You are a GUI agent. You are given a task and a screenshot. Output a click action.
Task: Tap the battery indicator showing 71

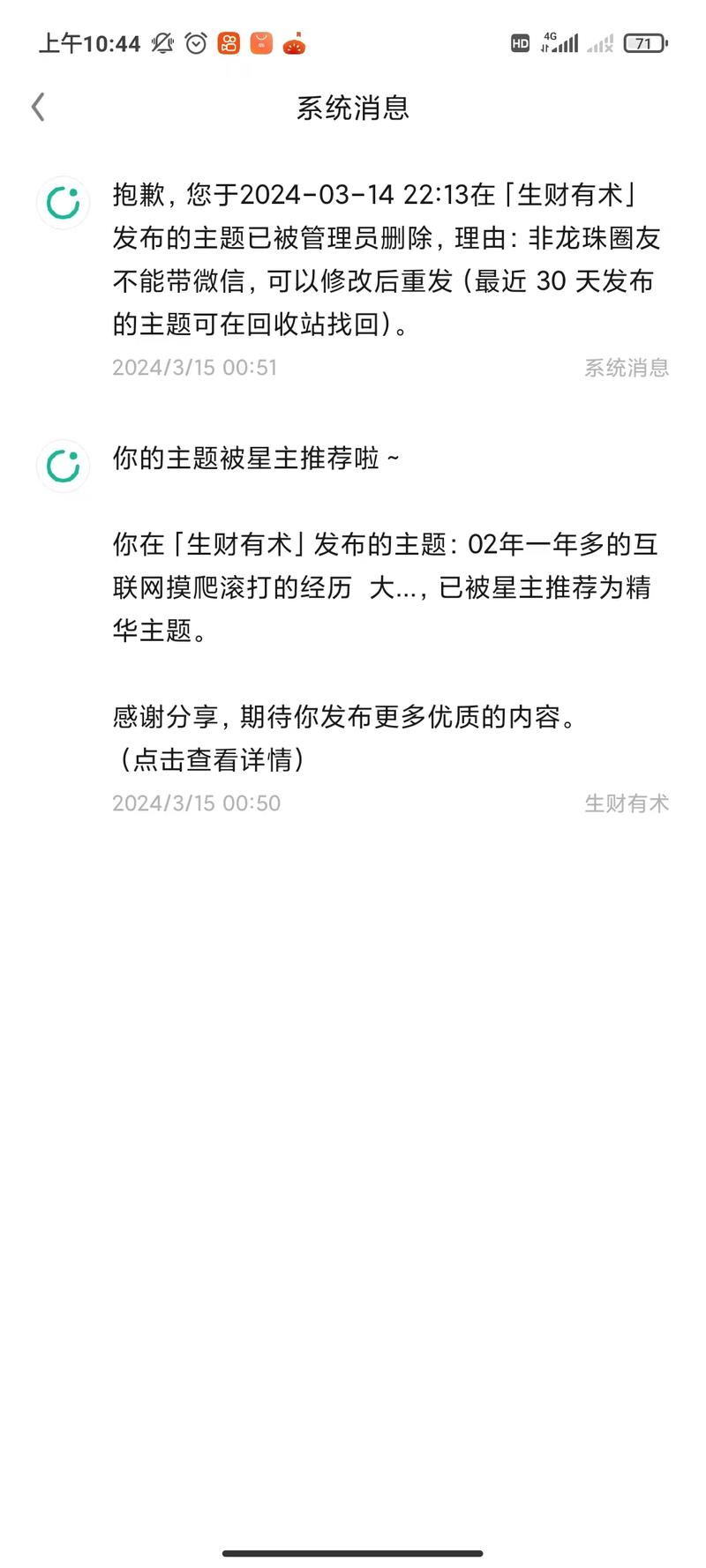(x=645, y=42)
